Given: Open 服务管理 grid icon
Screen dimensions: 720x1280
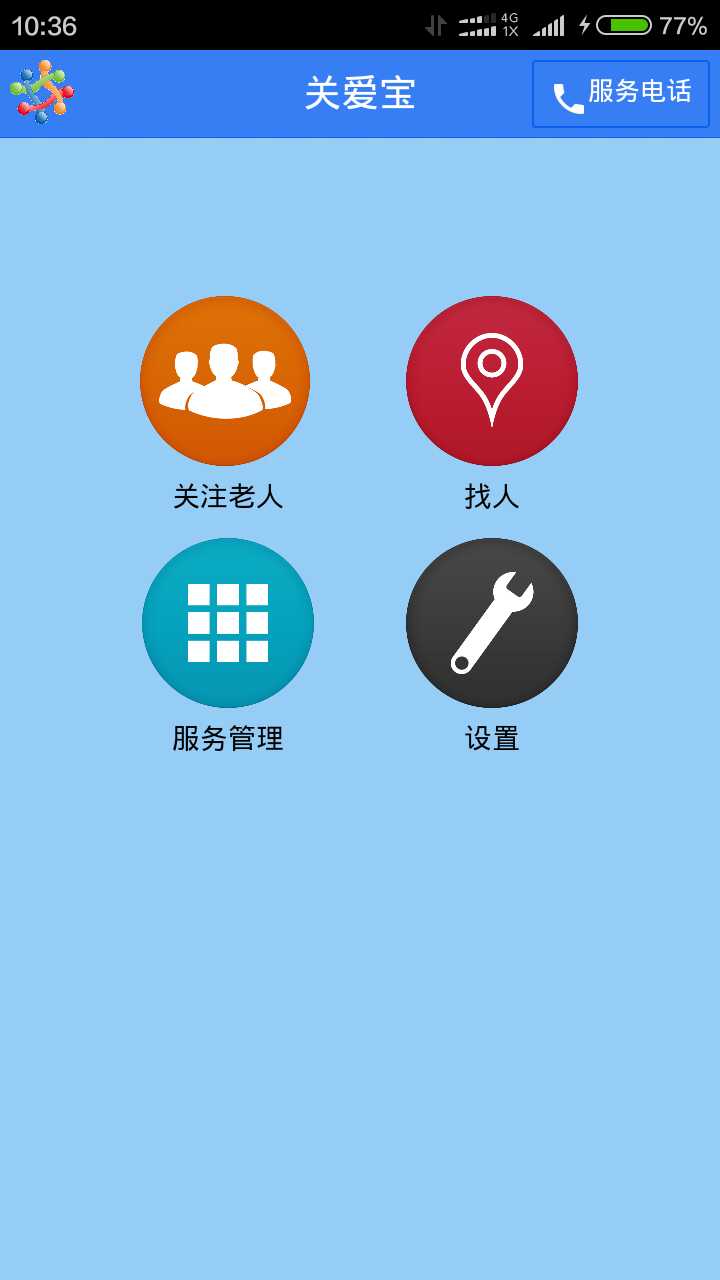Looking at the screenshot, I should [227, 623].
